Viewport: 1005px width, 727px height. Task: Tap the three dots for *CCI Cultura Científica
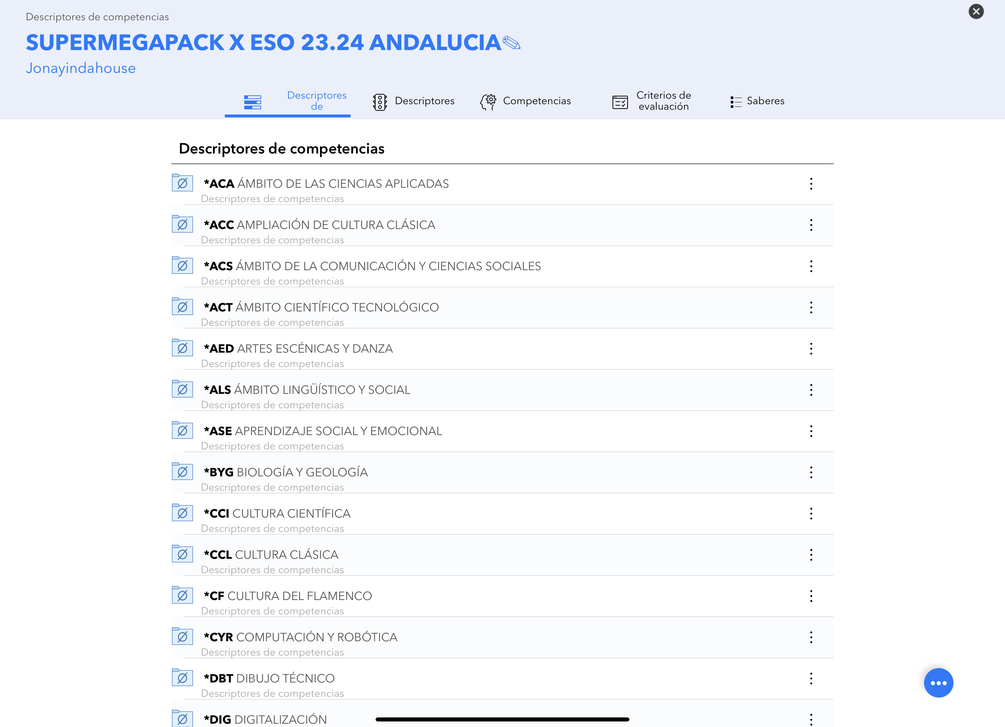[811, 514]
